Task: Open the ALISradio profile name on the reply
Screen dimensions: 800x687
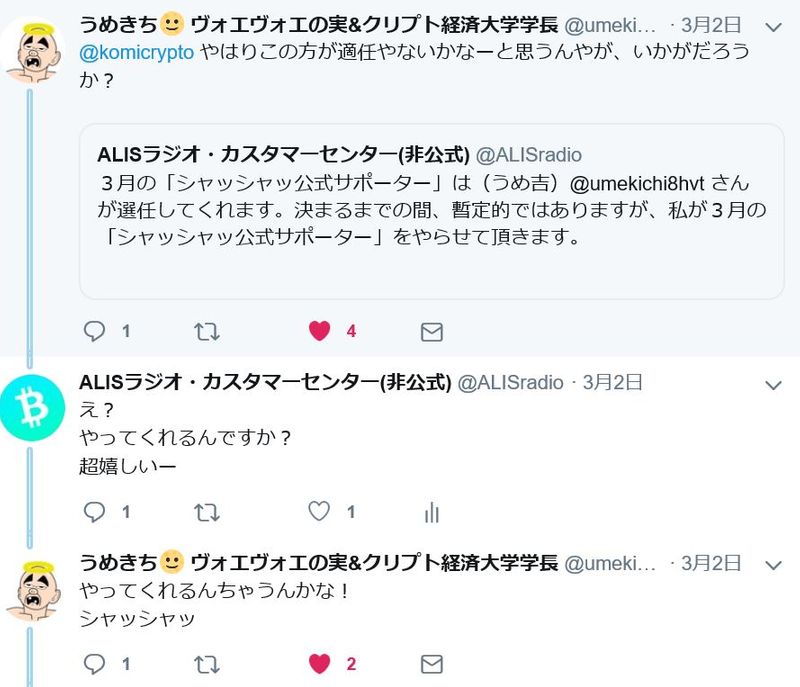Action: coord(264,382)
